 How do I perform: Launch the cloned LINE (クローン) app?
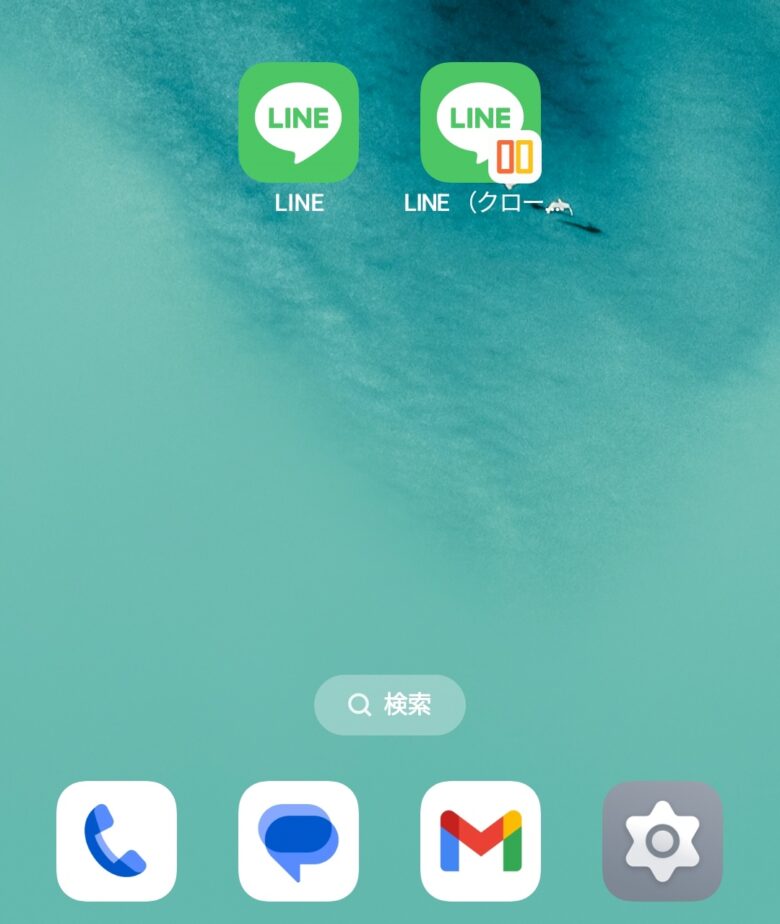(480, 123)
